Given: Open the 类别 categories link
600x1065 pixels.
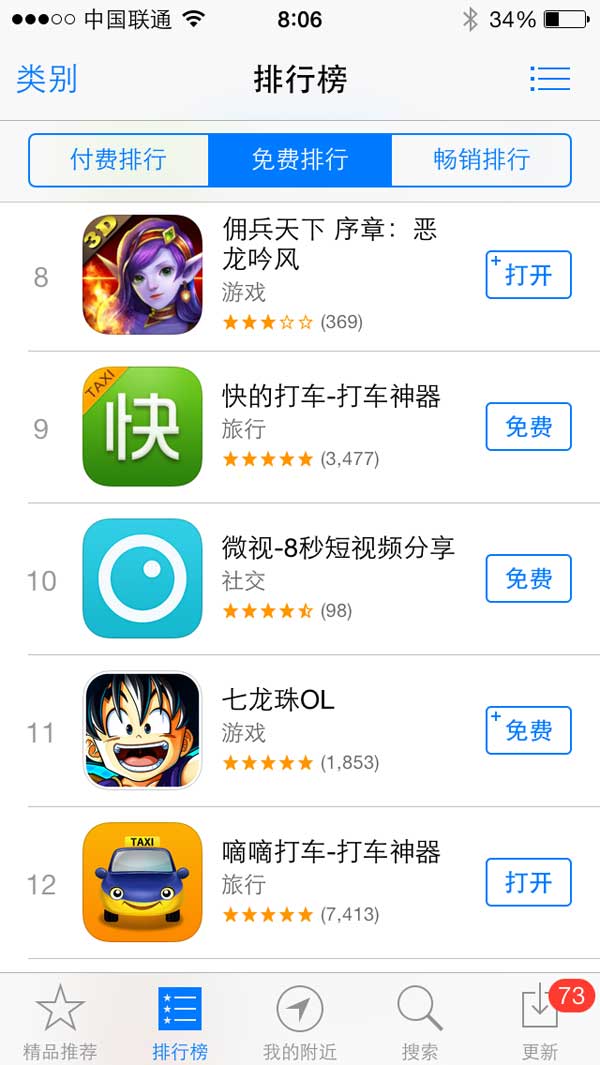Looking at the screenshot, I should coord(46,79).
